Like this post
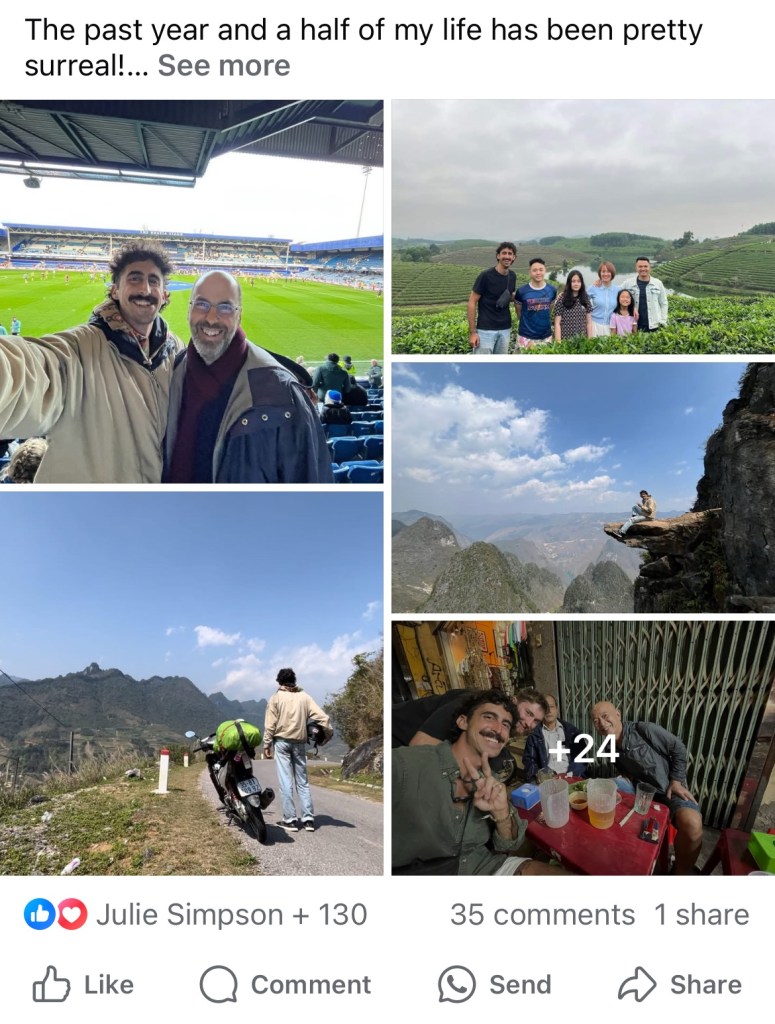 tap(83, 985)
